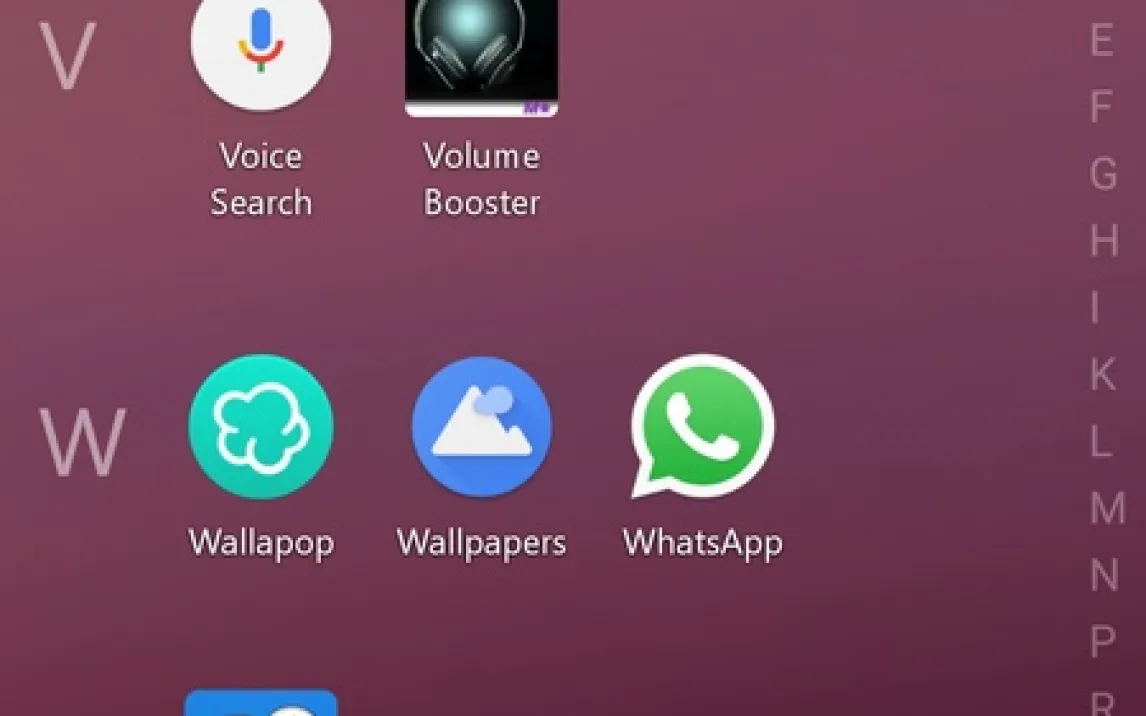This screenshot has width=1146, height=716.
Task: Jump to letter H in index
Action: coord(1102,240)
